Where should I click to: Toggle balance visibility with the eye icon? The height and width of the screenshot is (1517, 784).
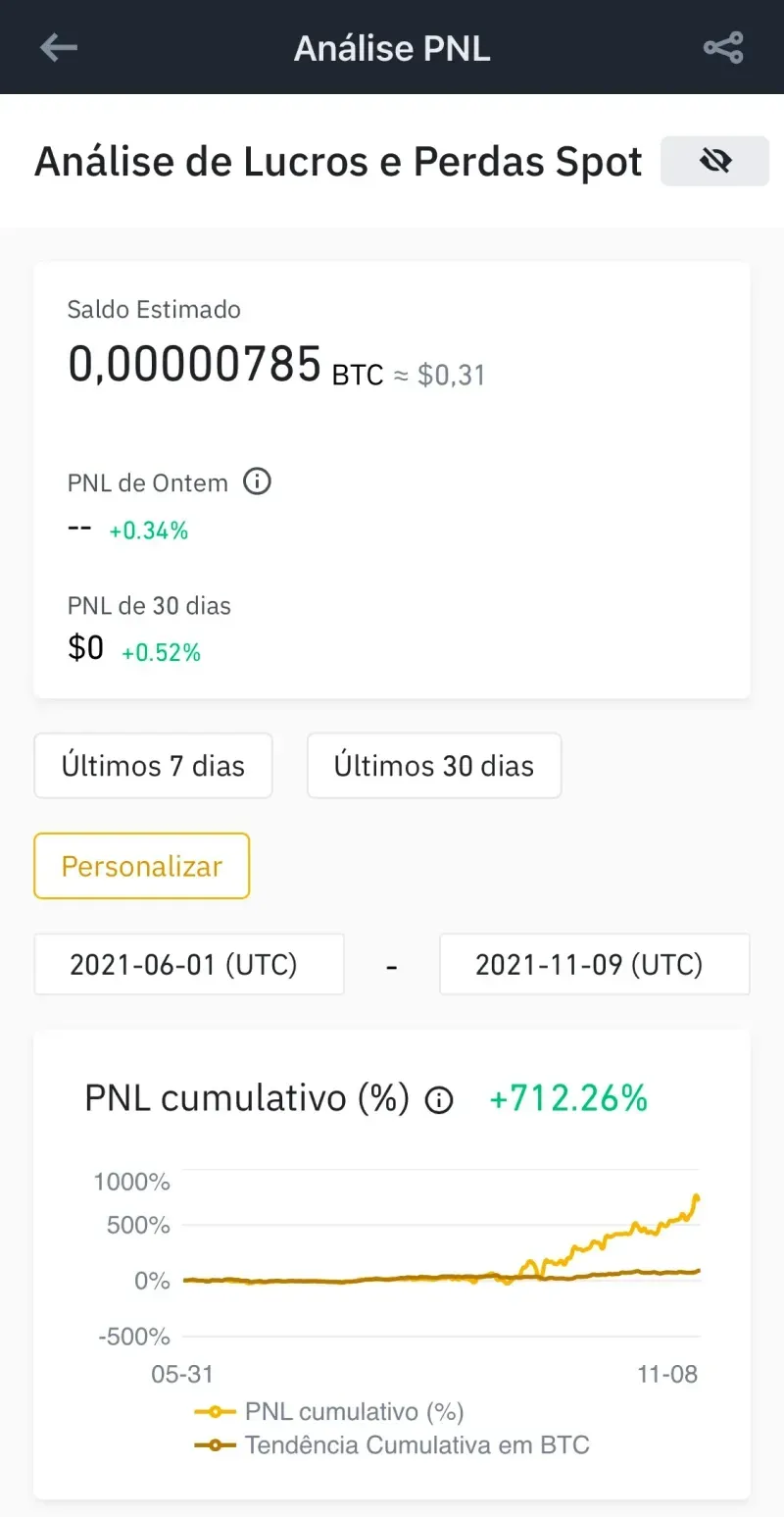tap(715, 161)
